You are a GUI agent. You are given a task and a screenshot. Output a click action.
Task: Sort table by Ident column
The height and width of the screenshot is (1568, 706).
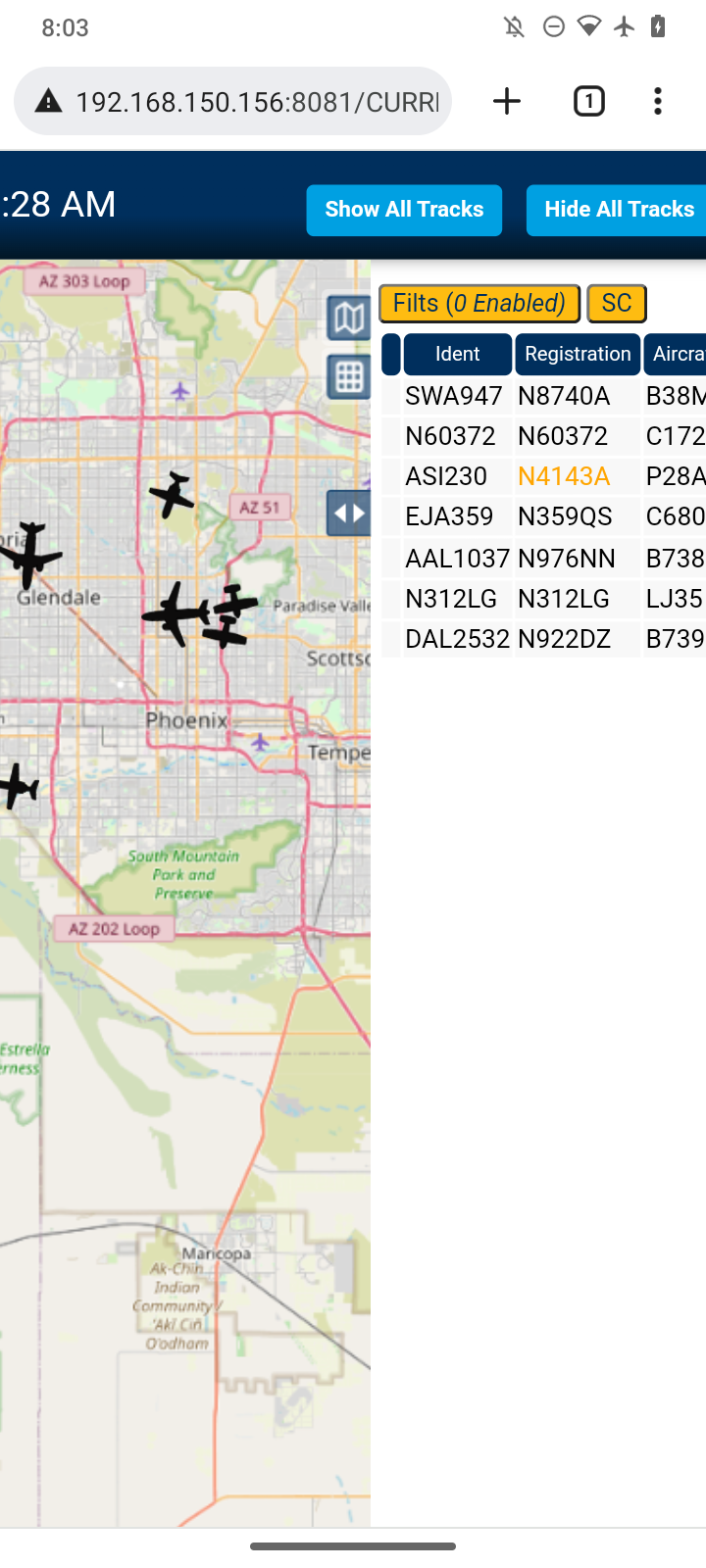click(458, 354)
